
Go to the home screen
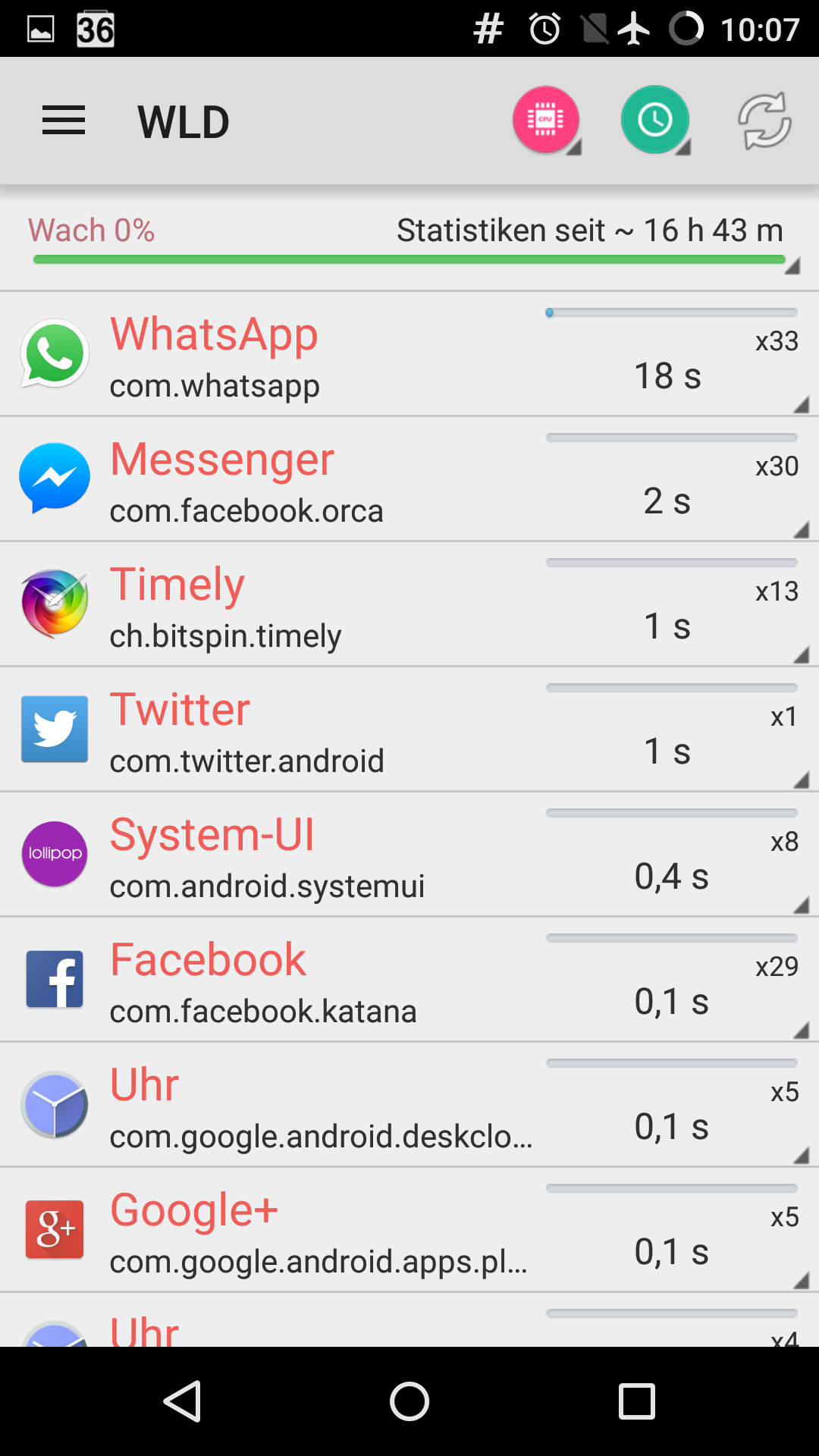click(409, 1401)
